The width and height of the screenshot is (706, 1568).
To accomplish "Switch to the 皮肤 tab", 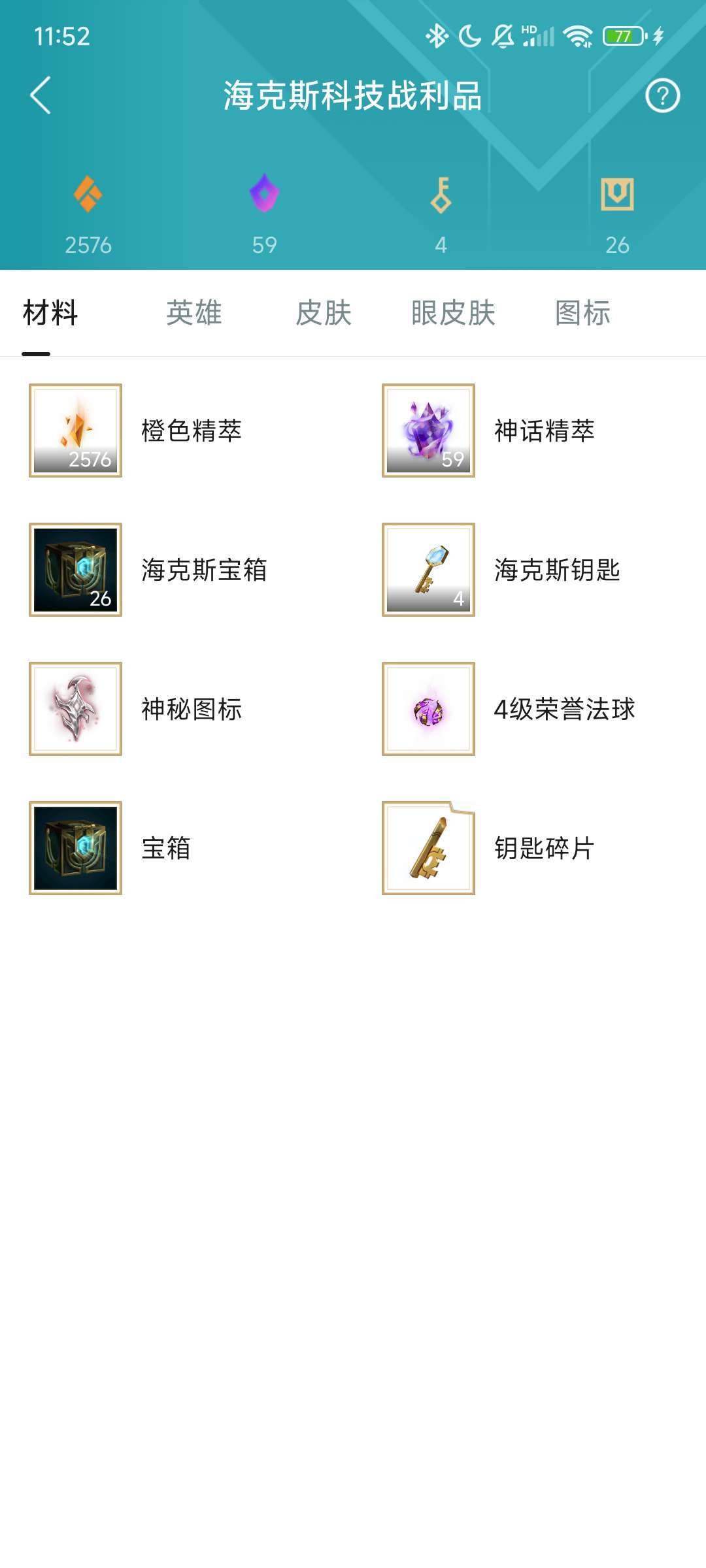I will 324,313.
